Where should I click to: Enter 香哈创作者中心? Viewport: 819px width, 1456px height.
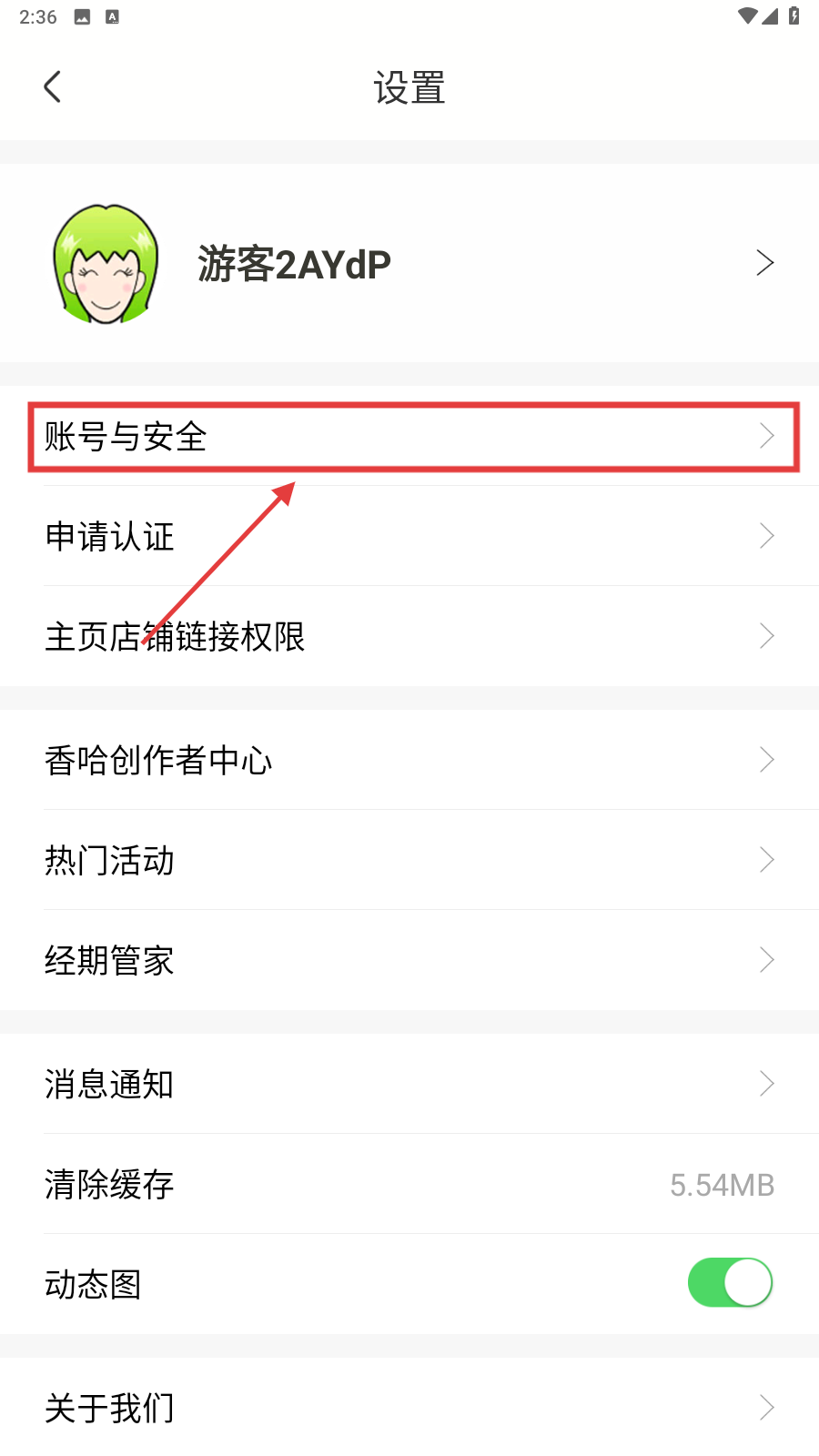point(409,760)
